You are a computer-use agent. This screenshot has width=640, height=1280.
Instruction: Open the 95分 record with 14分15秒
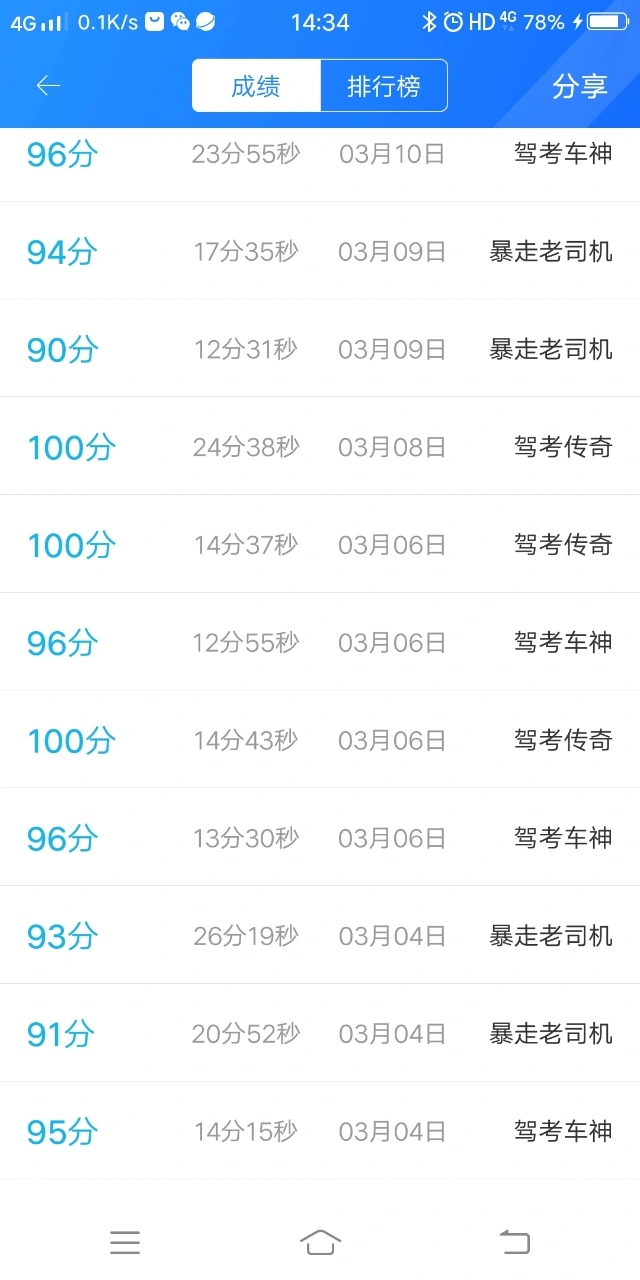point(320,1131)
